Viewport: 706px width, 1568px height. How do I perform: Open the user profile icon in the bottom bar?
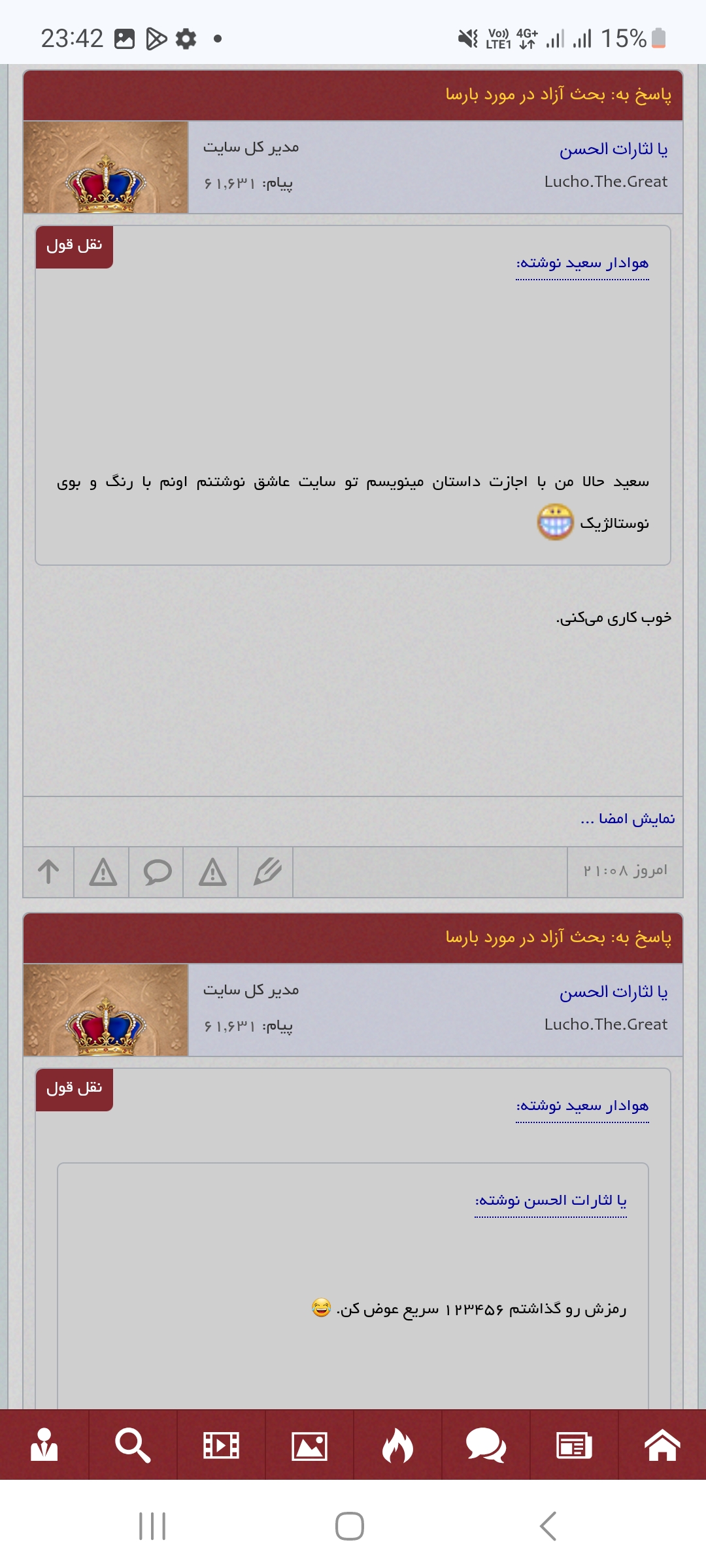[44, 1445]
